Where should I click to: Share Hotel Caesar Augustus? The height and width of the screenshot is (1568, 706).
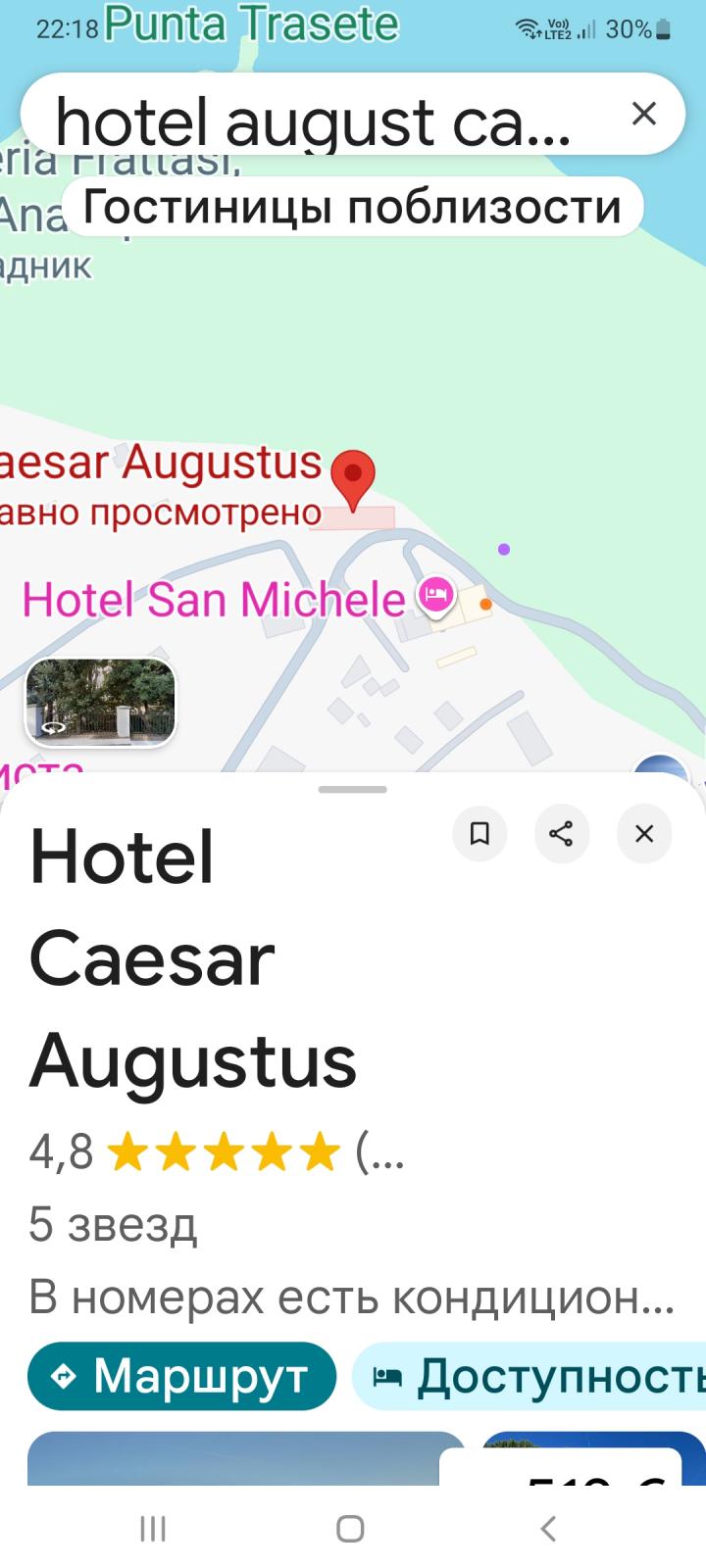[561, 834]
